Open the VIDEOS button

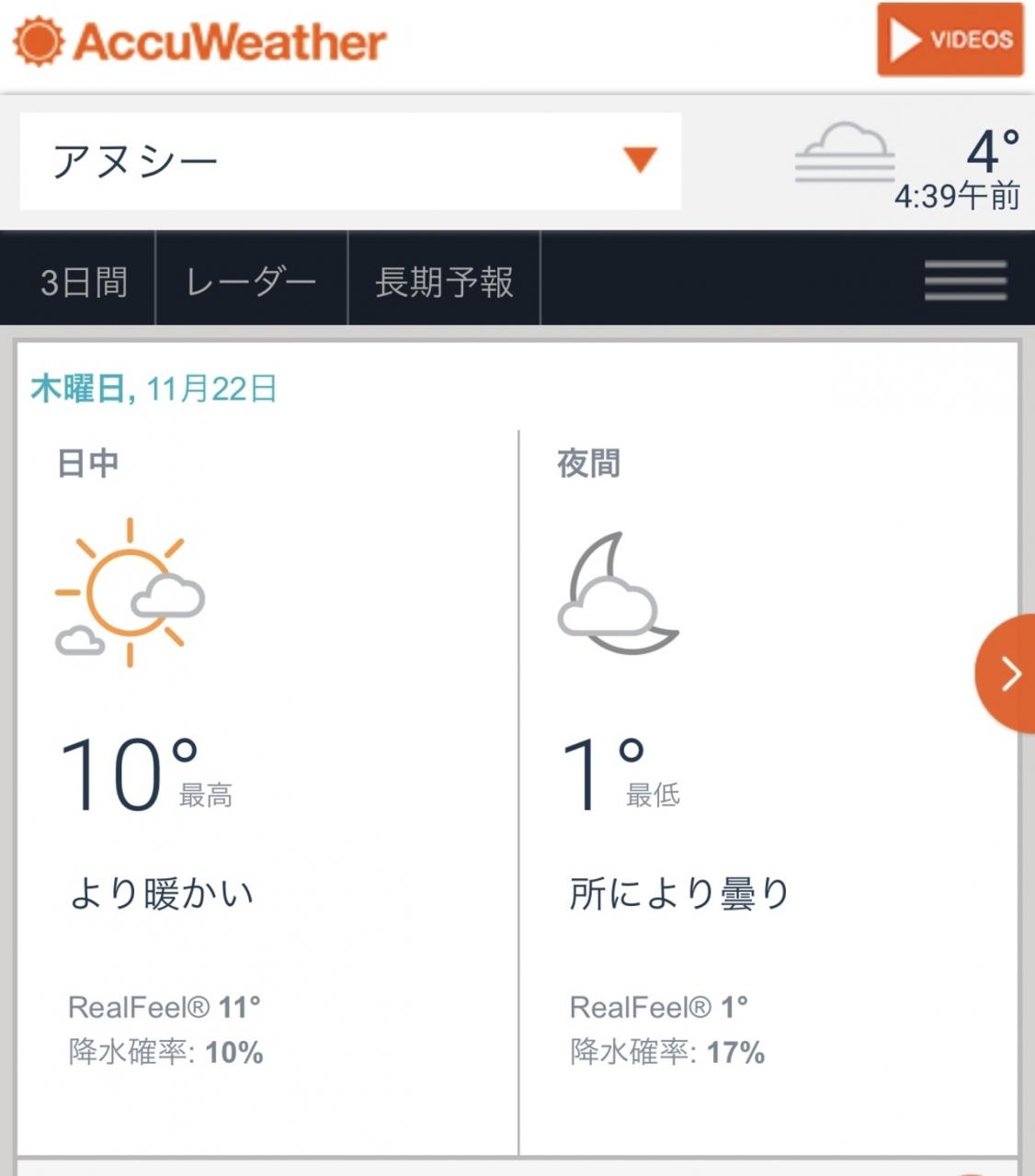950,40
